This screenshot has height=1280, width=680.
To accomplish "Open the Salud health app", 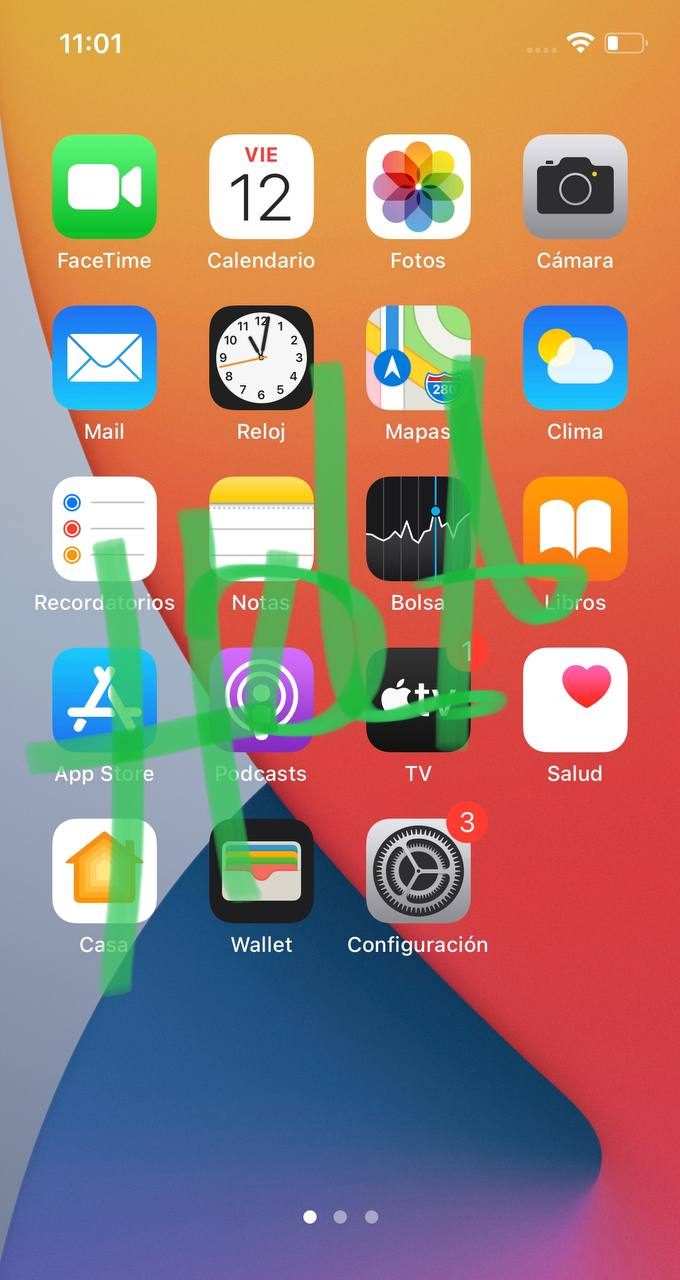I will coord(575,700).
